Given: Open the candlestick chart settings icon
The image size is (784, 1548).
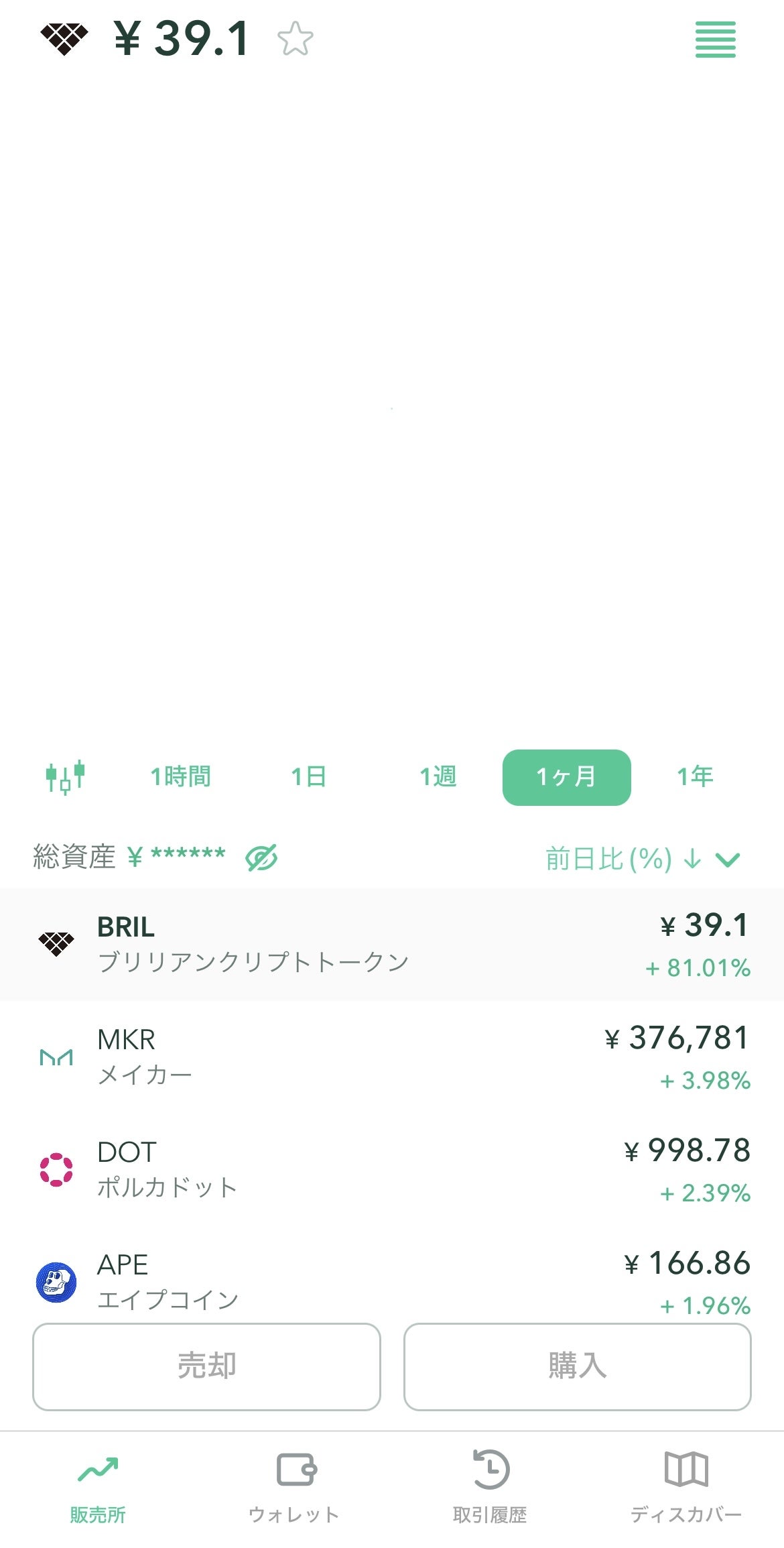Looking at the screenshot, I should click(65, 776).
